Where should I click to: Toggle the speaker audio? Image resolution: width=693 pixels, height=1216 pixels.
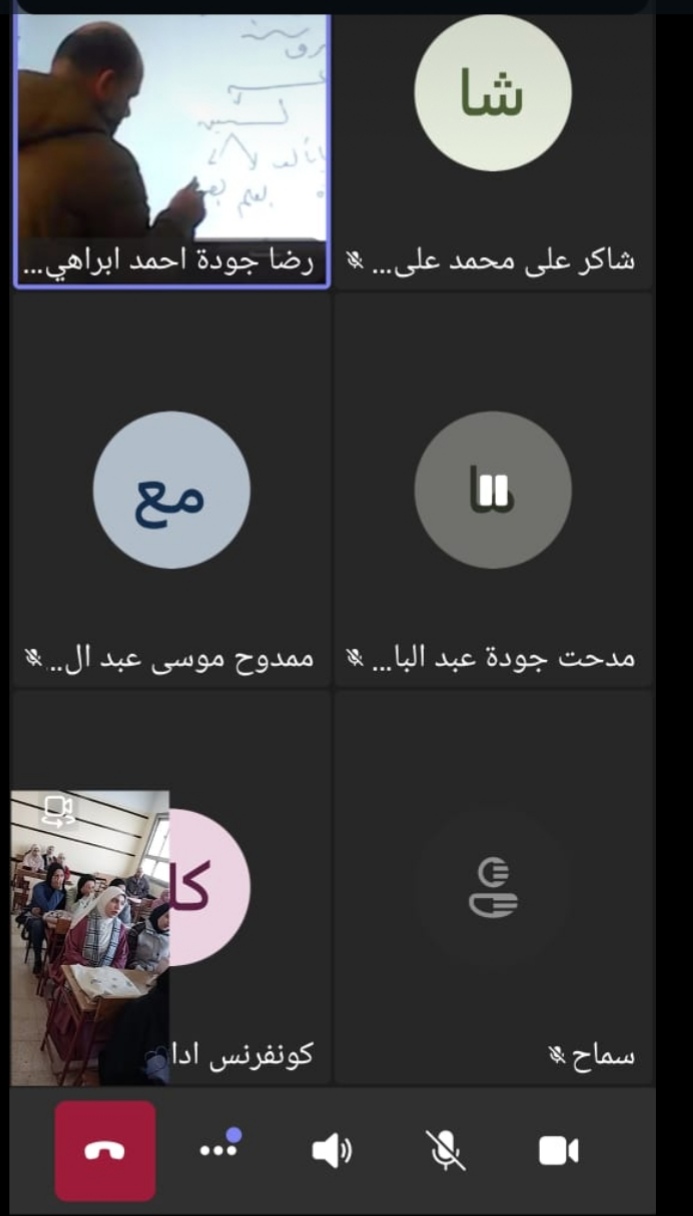pos(331,1151)
